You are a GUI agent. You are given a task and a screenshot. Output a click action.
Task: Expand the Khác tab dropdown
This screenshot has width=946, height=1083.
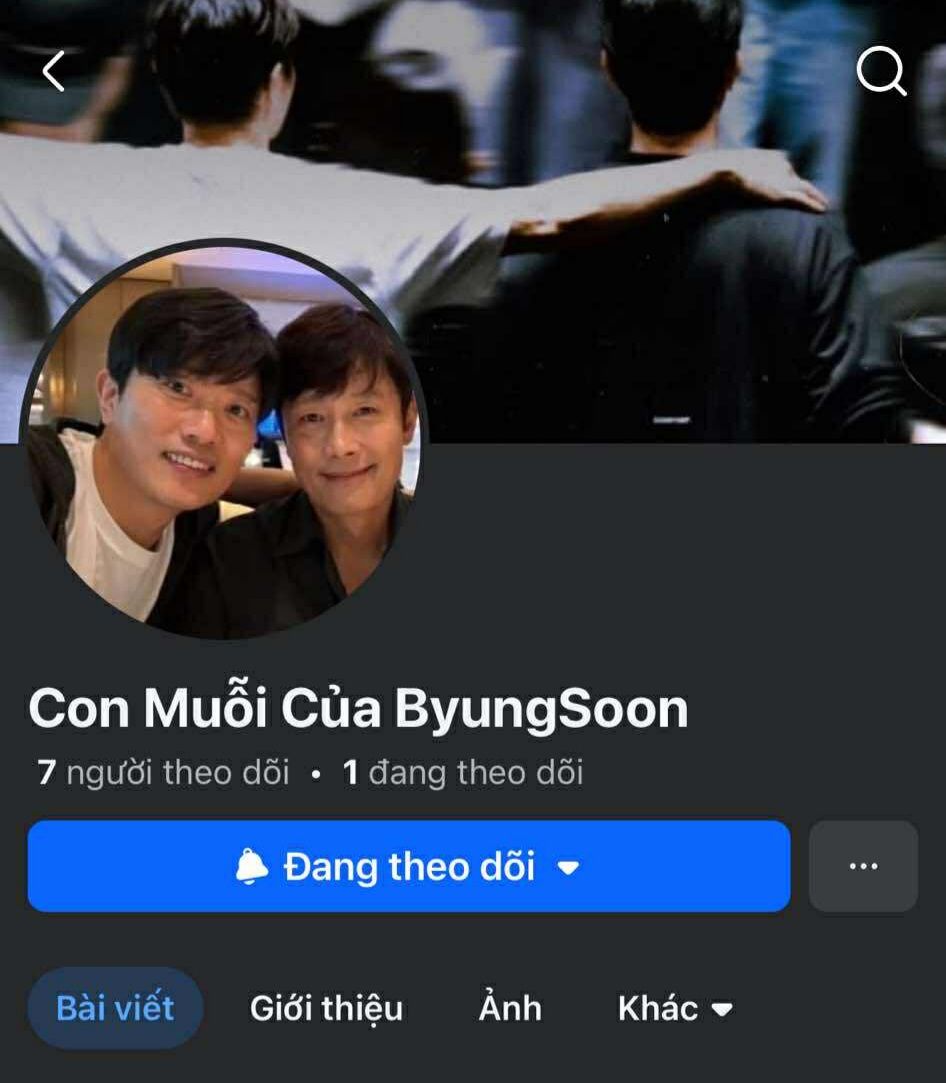pyautogui.click(x=675, y=1008)
